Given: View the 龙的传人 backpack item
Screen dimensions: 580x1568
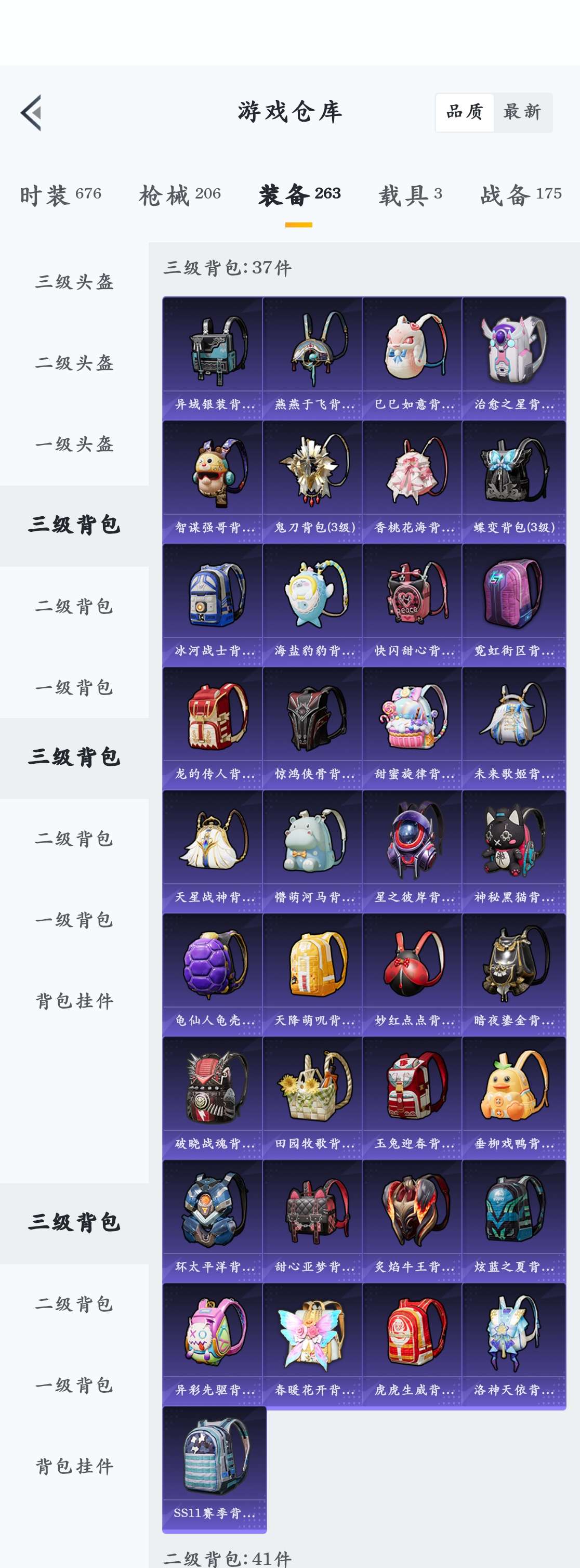Looking at the screenshot, I should (x=213, y=727).
